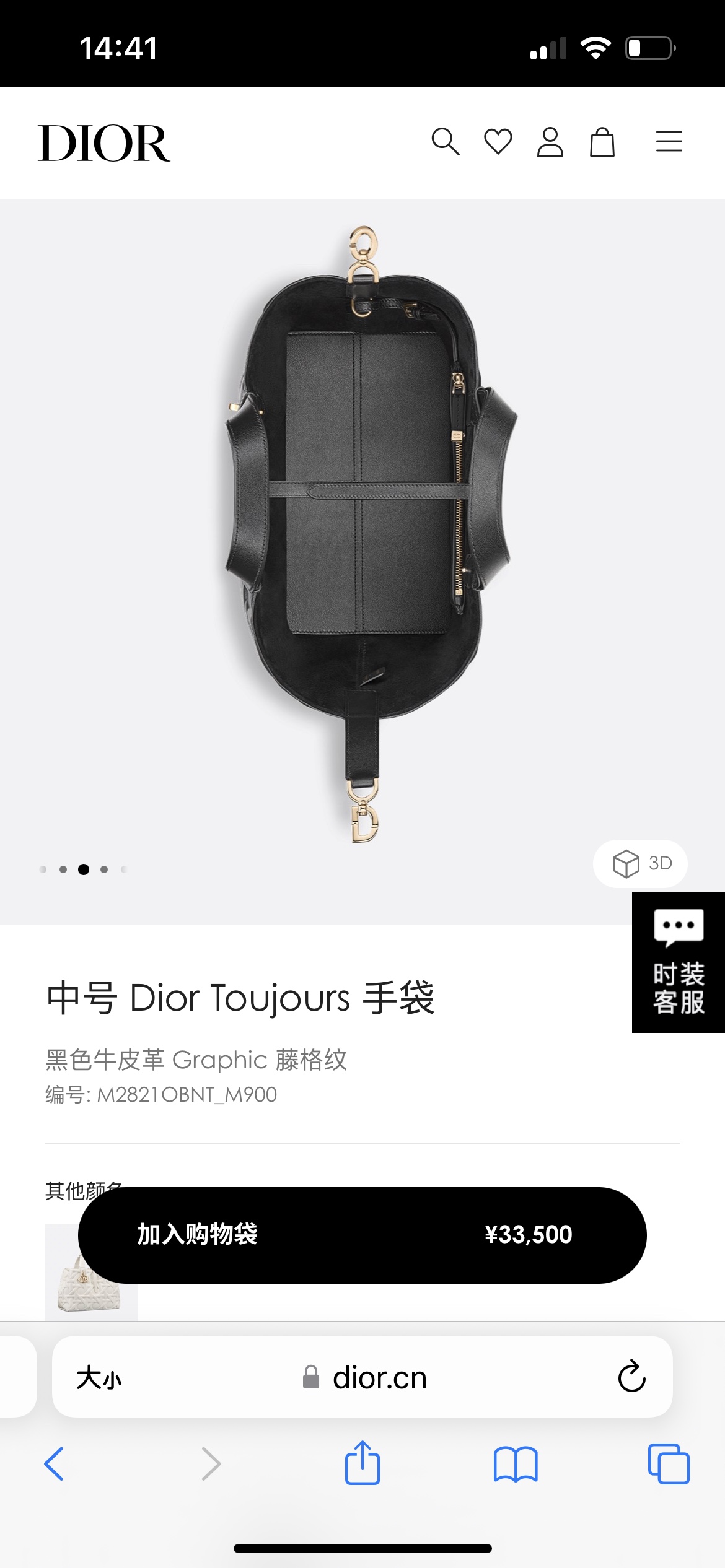Tap 加入购物袋 to add bag to cart
This screenshot has width=725, height=1568.
(362, 1235)
